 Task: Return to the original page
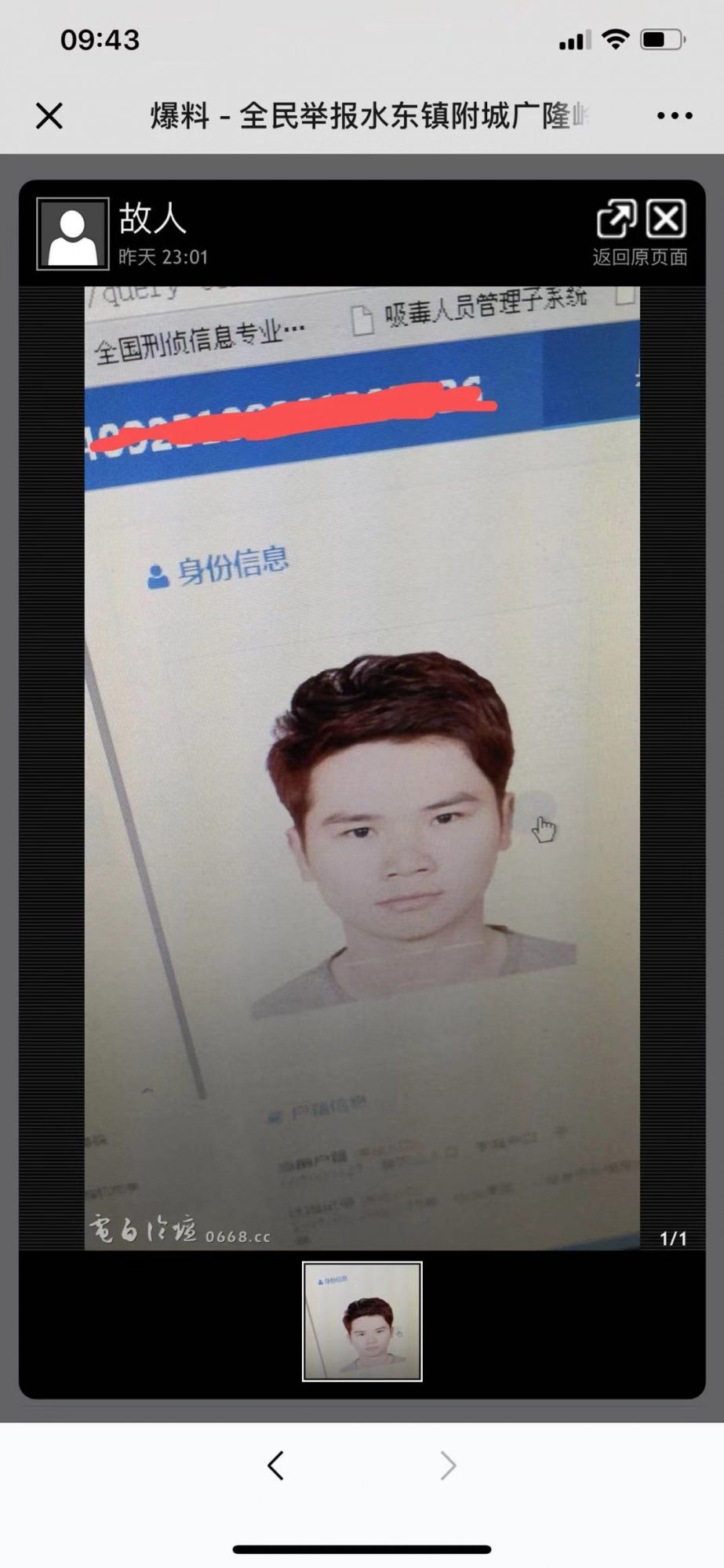click(x=666, y=219)
